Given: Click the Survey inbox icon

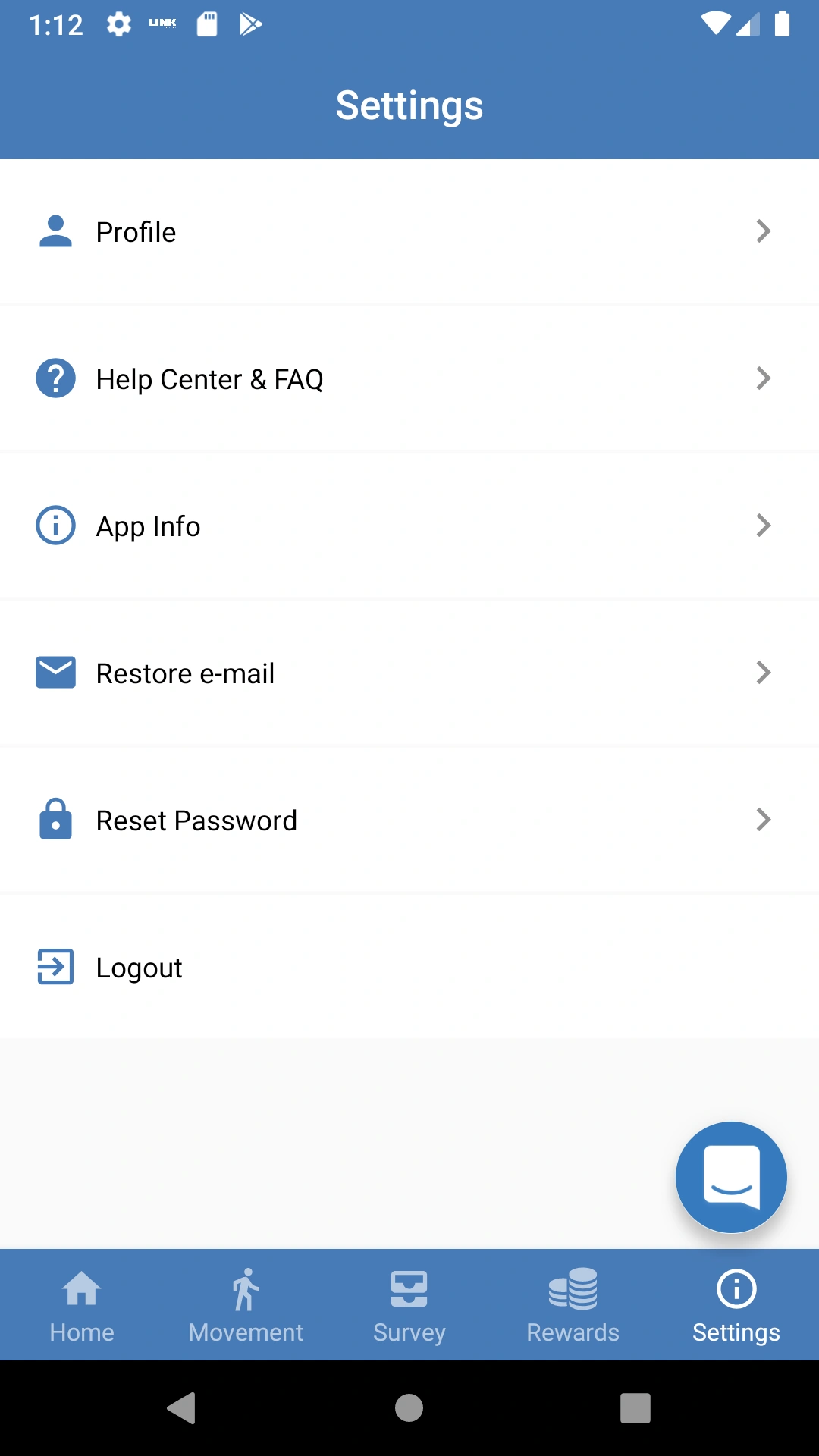Looking at the screenshot, I should click(409, 1289).
